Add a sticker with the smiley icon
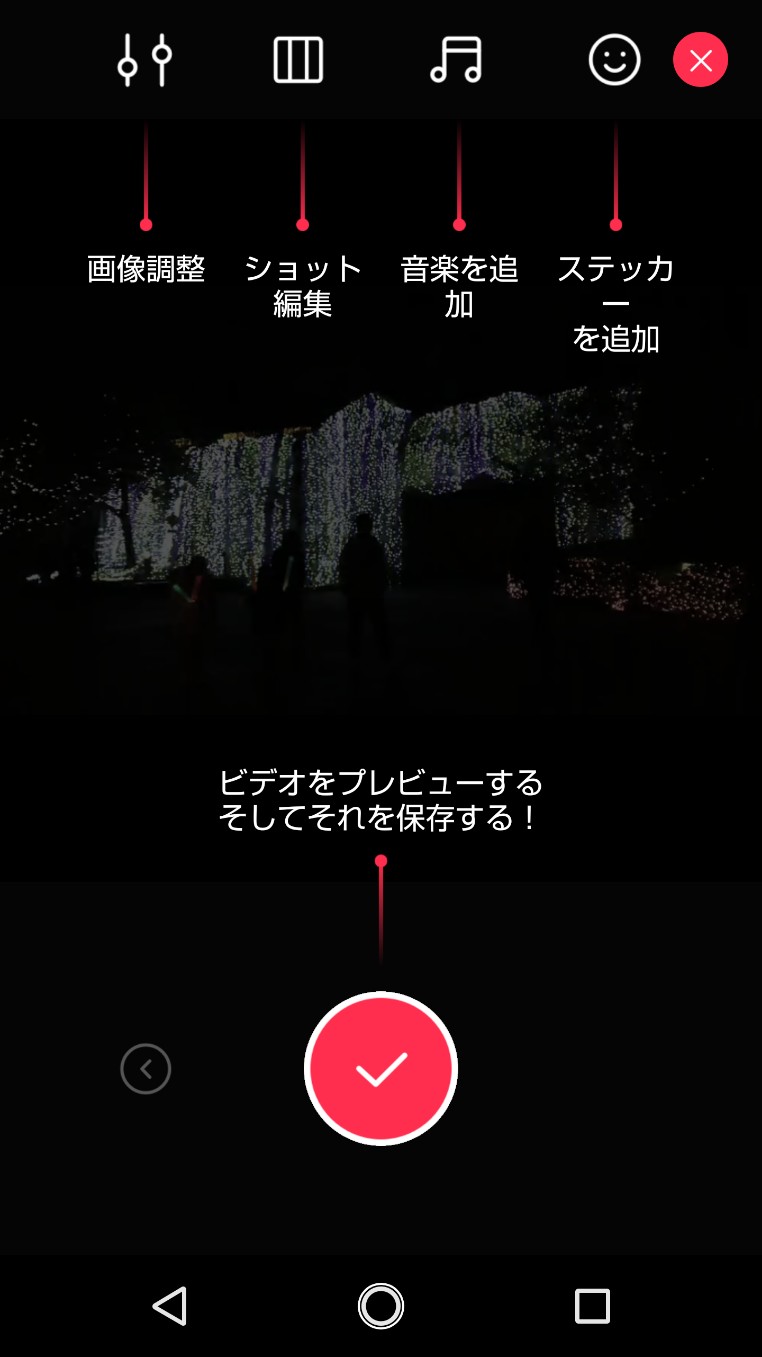762x1357 pixels. pyautogui.click(x=614, y=60)
